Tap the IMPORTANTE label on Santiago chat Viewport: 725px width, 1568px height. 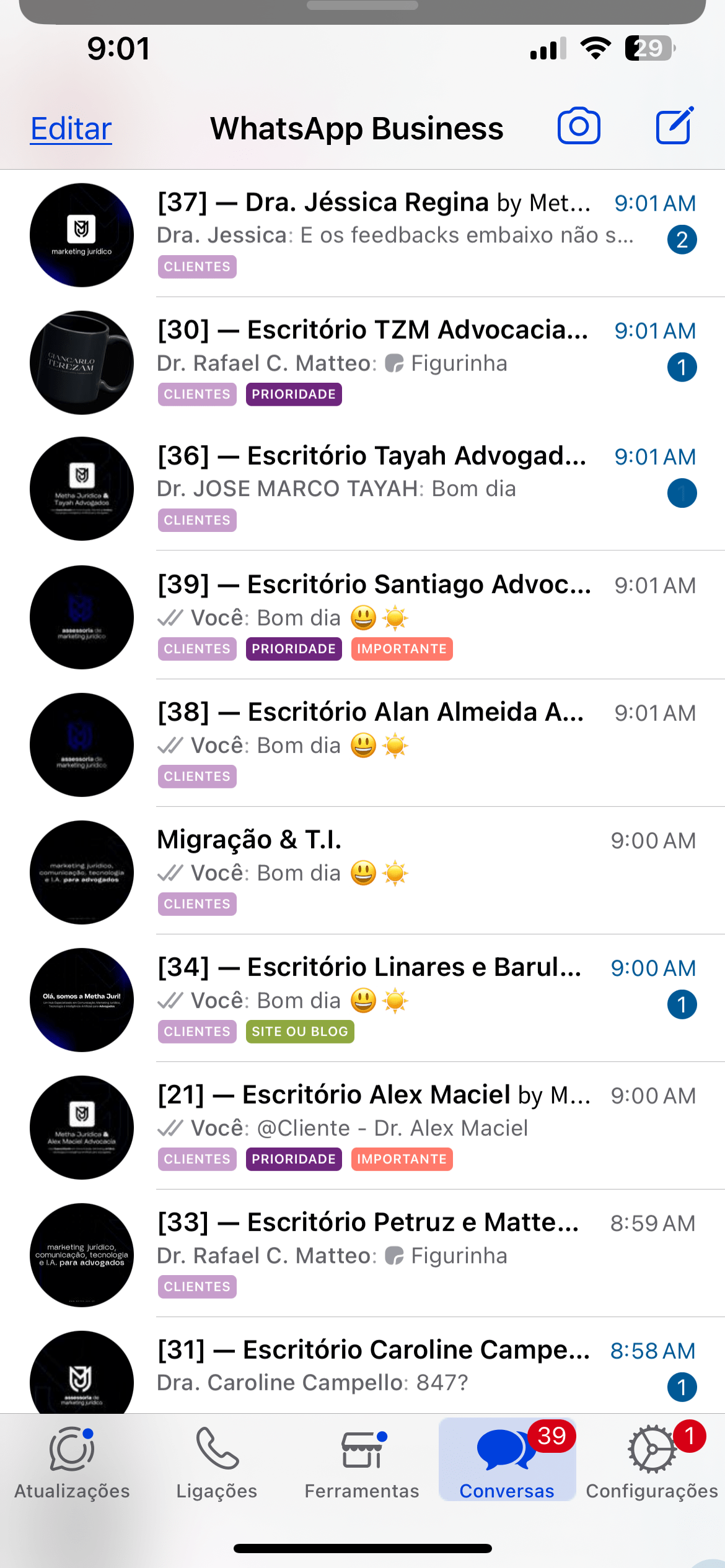coord(402,649)
